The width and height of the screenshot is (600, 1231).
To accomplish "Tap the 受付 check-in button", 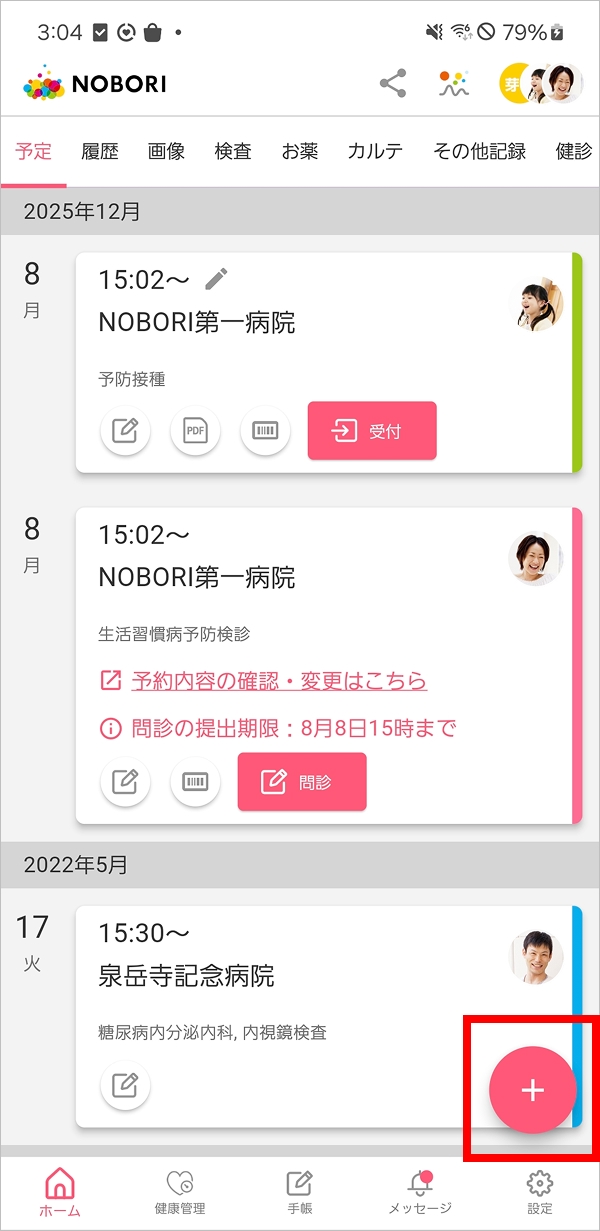I will 372,431.
